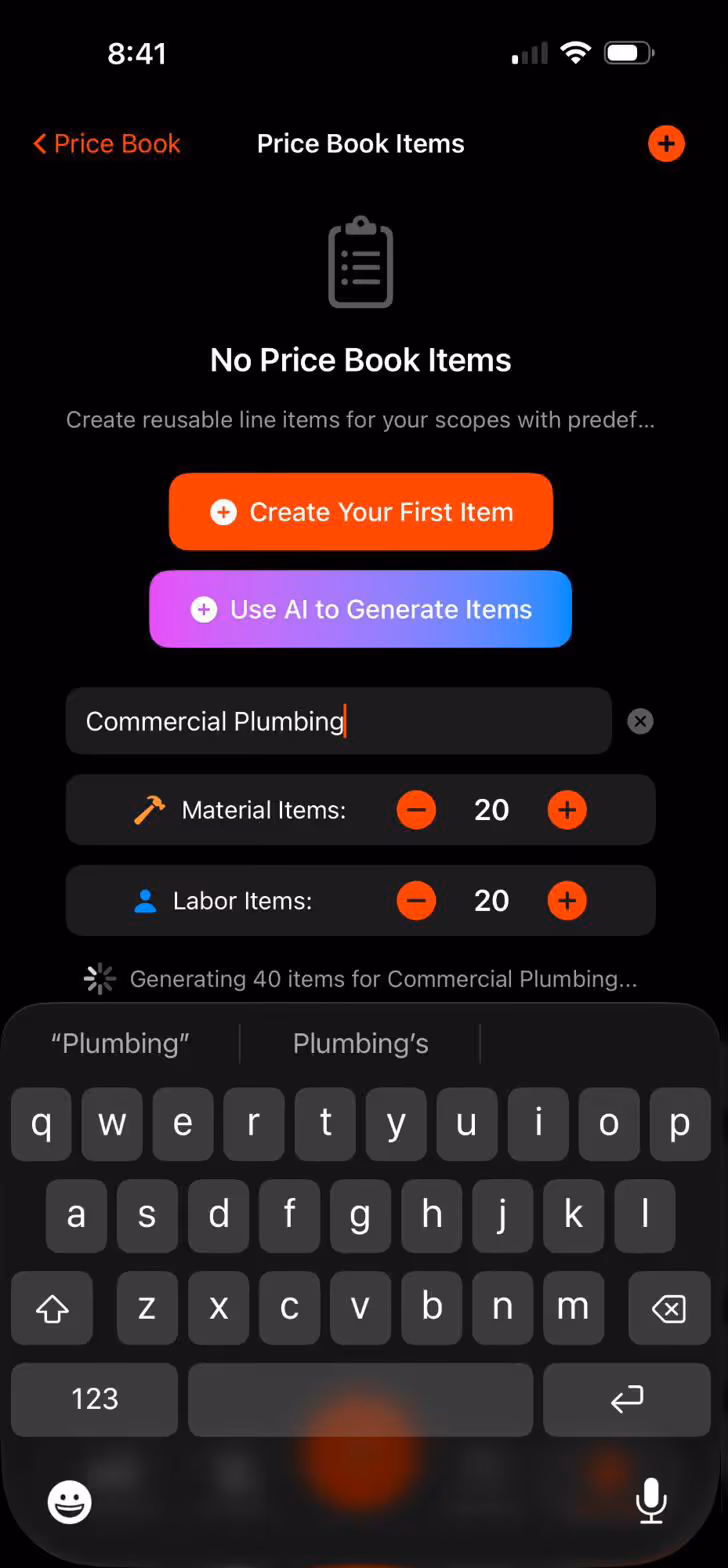Decrease Material Items count

click(x=416, y=810)
